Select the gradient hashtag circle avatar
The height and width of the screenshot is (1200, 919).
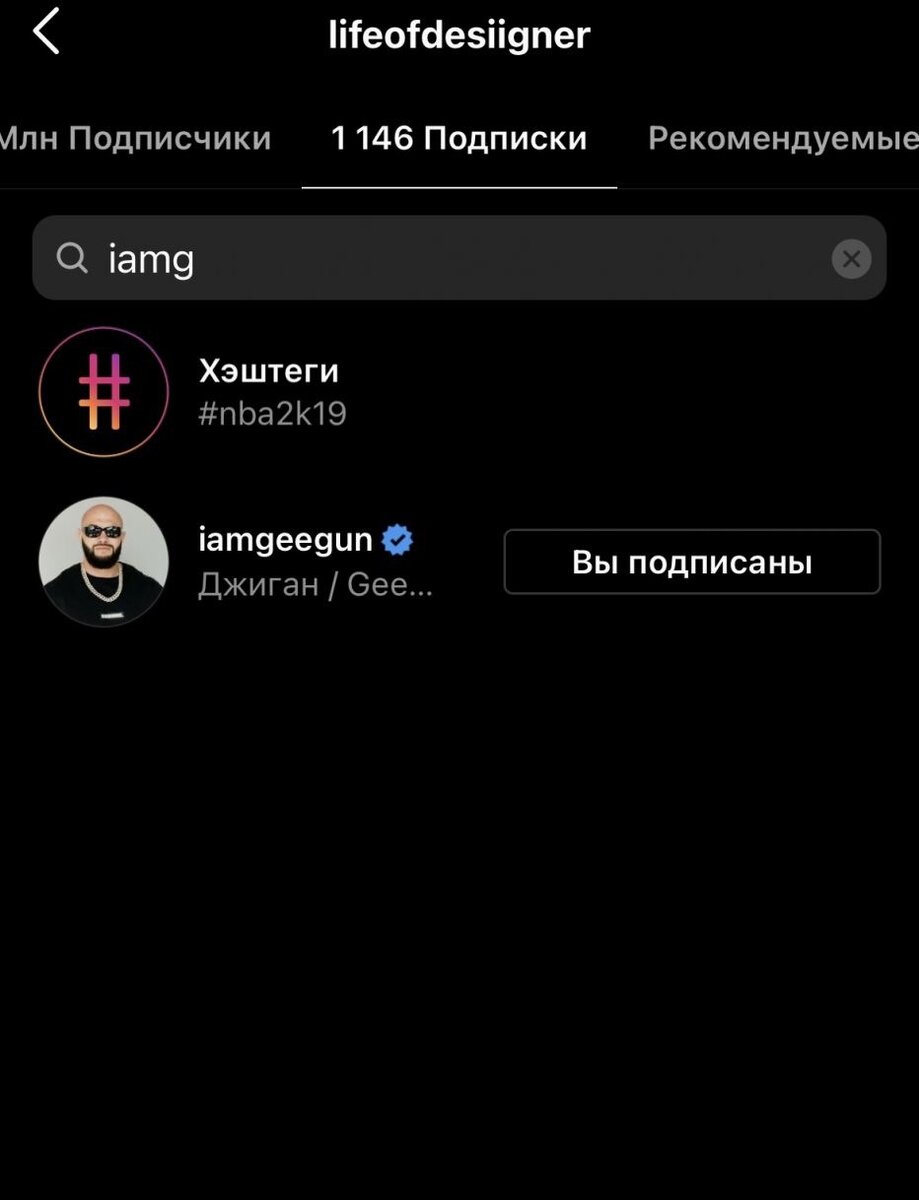click(x=103, y=391)
